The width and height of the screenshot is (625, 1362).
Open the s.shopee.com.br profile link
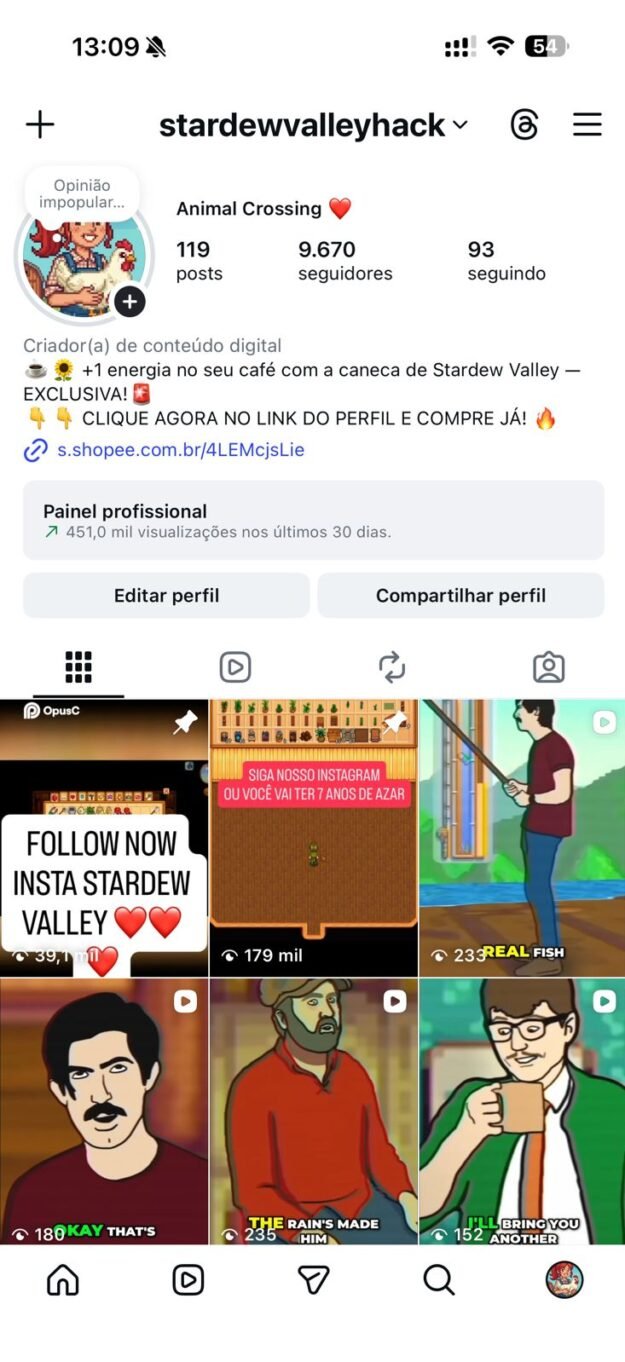point(180,450)
